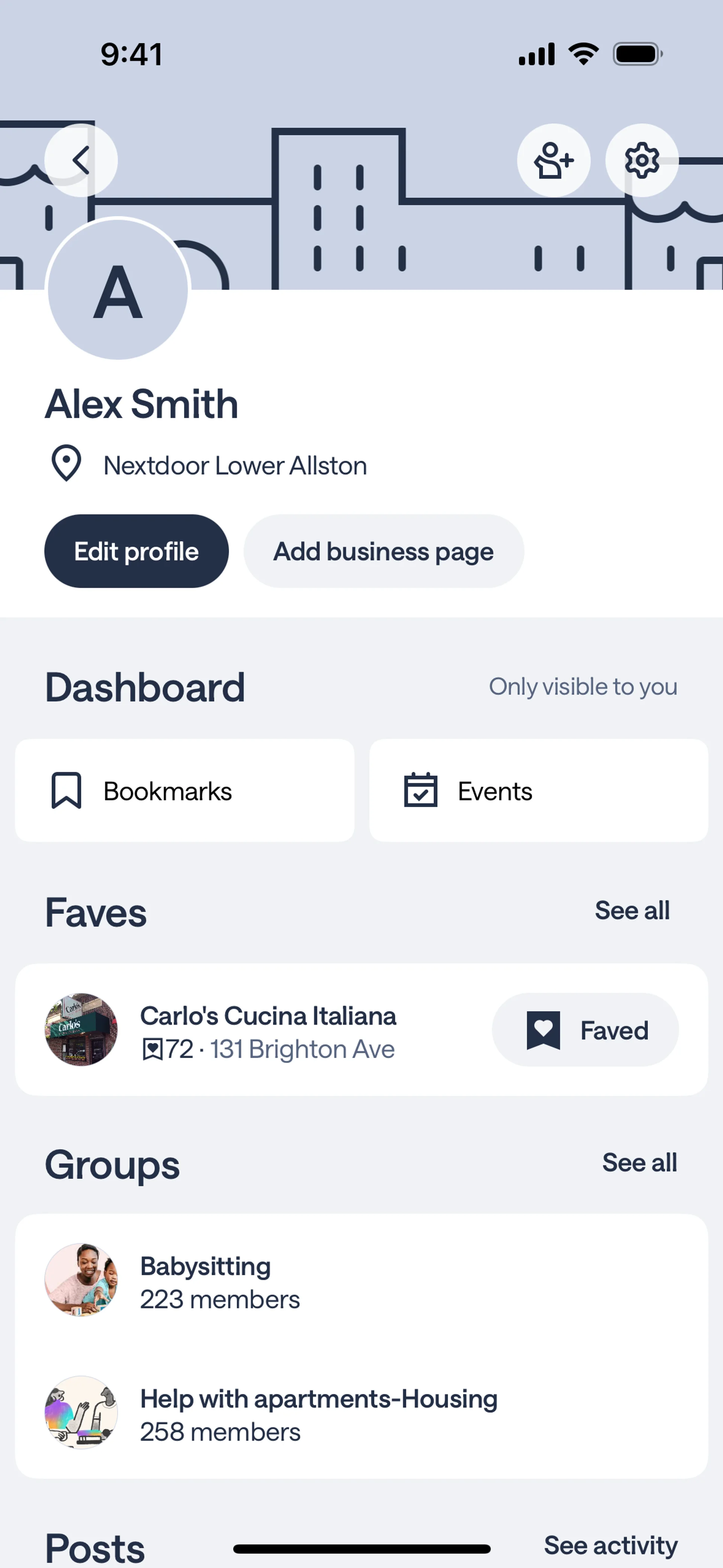See all Groups
Image resolution: width=723 pixels, height=1568 pixels.
[639, 1163]
